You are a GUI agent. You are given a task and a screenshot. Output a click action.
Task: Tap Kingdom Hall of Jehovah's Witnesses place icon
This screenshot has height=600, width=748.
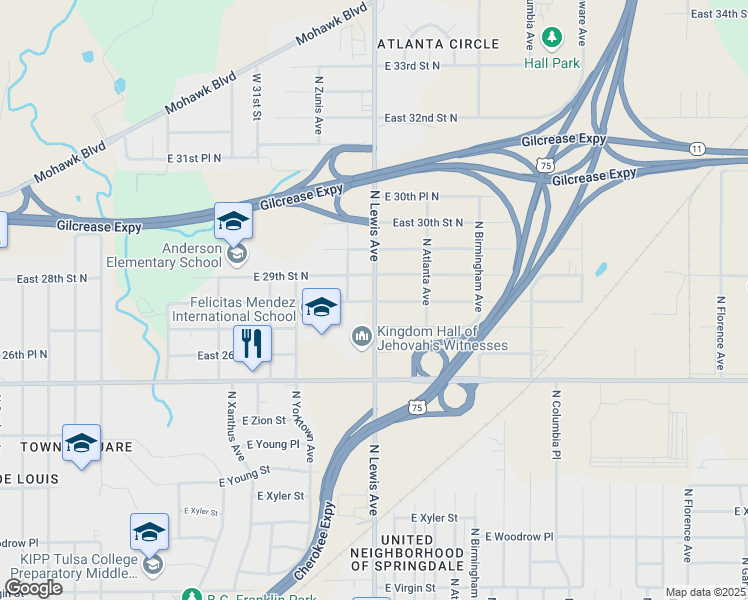362,337
